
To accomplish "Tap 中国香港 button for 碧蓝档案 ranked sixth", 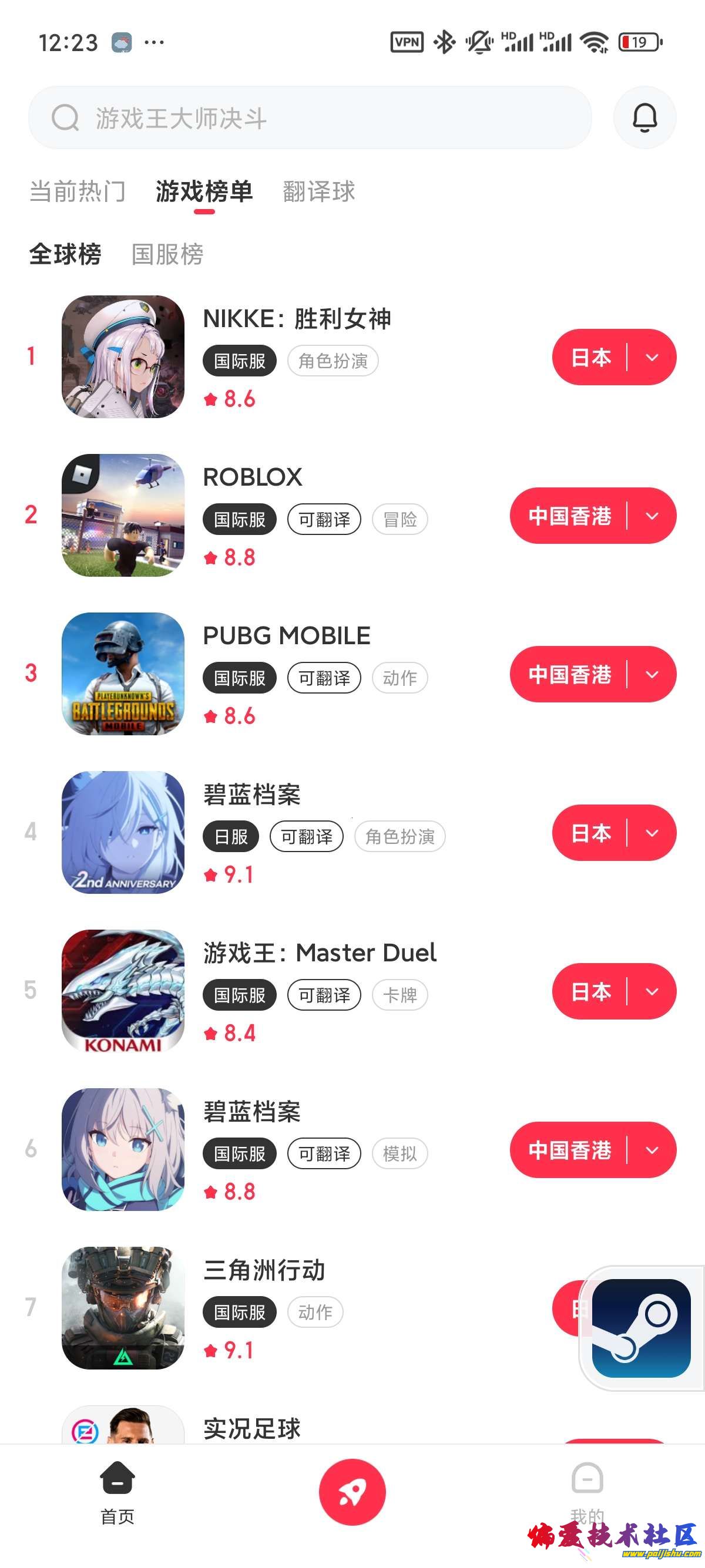I will [x=569, y=1150].
